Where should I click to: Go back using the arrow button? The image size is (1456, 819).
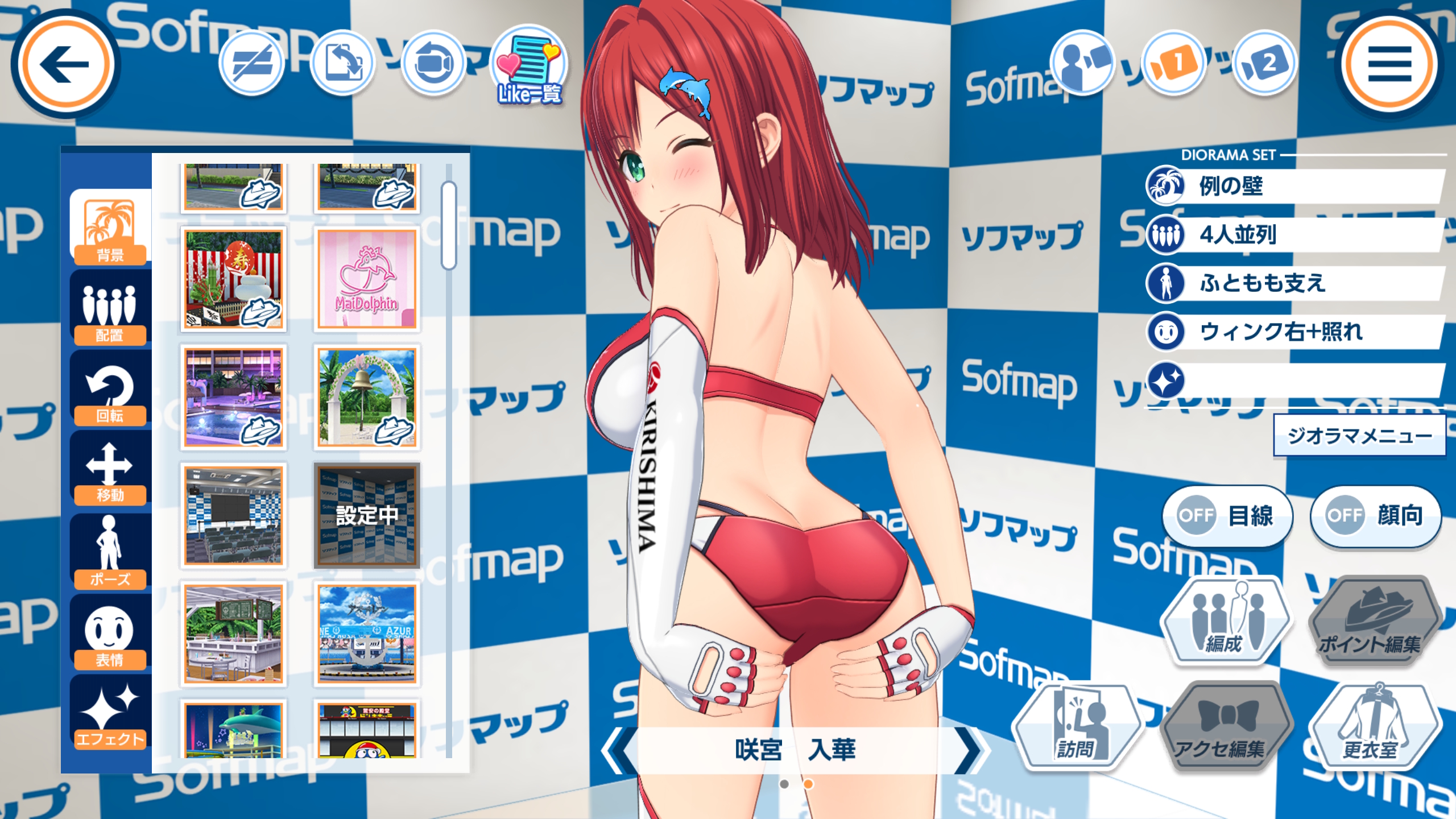tap(64, 64)
